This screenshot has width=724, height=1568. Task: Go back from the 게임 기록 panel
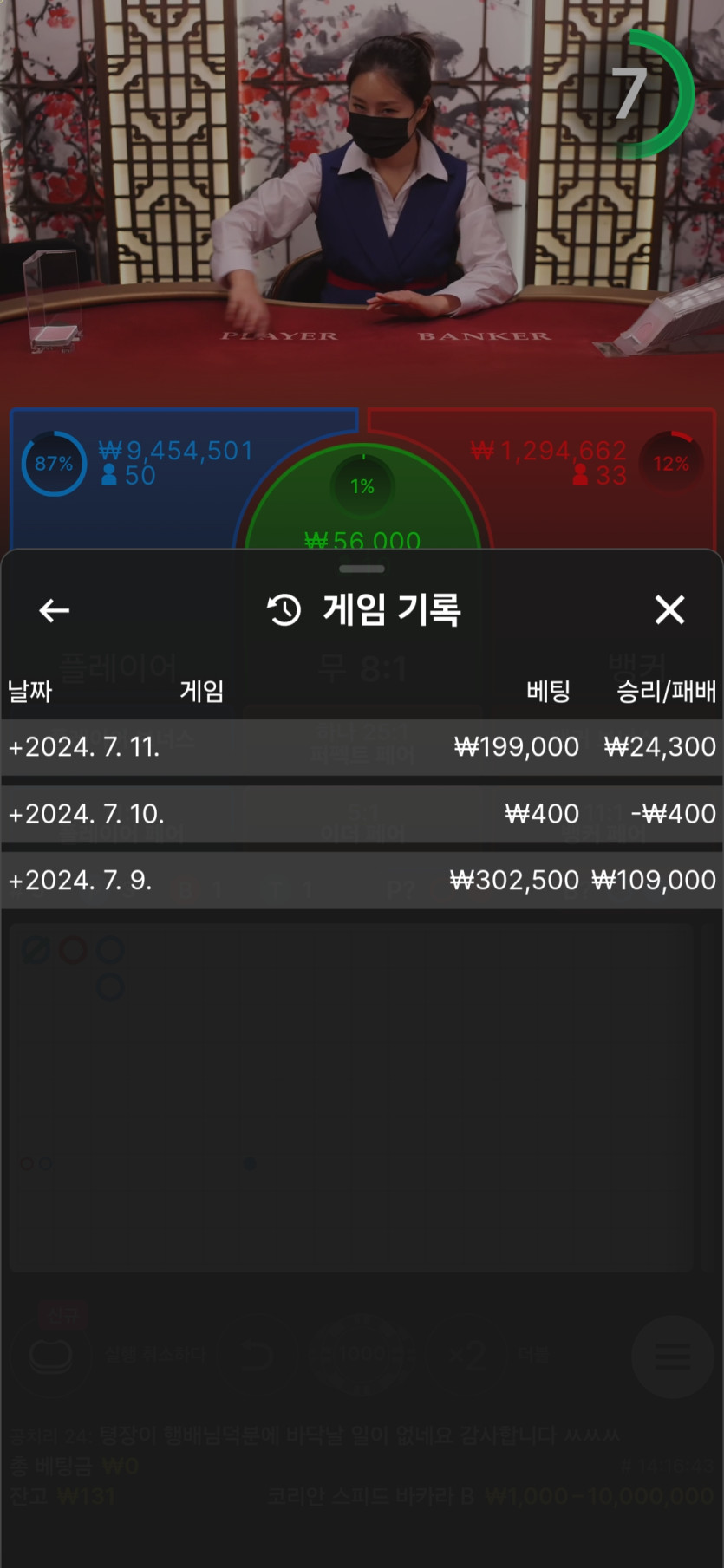54,610
